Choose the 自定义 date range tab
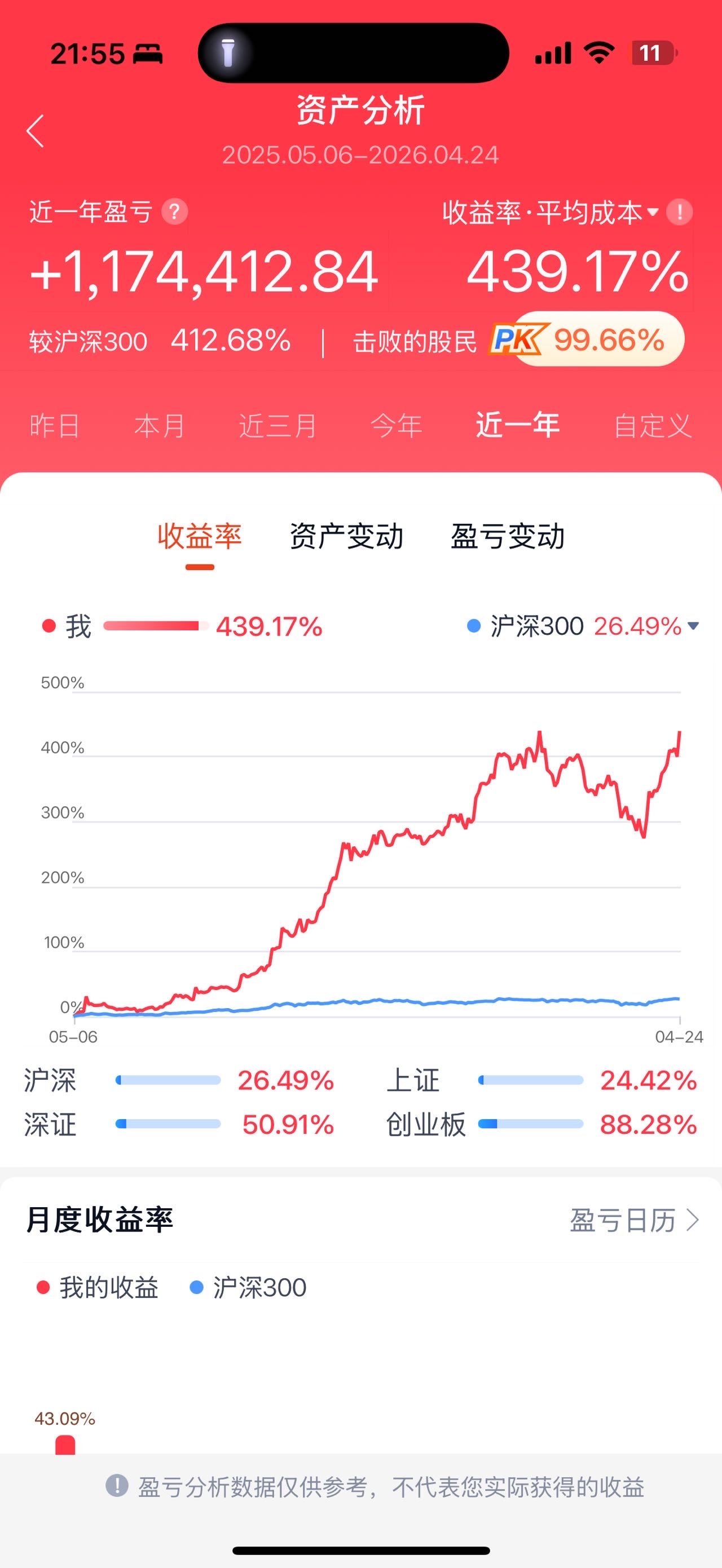The width and height of the screenshot is (722, 1568). pos(653,426)
